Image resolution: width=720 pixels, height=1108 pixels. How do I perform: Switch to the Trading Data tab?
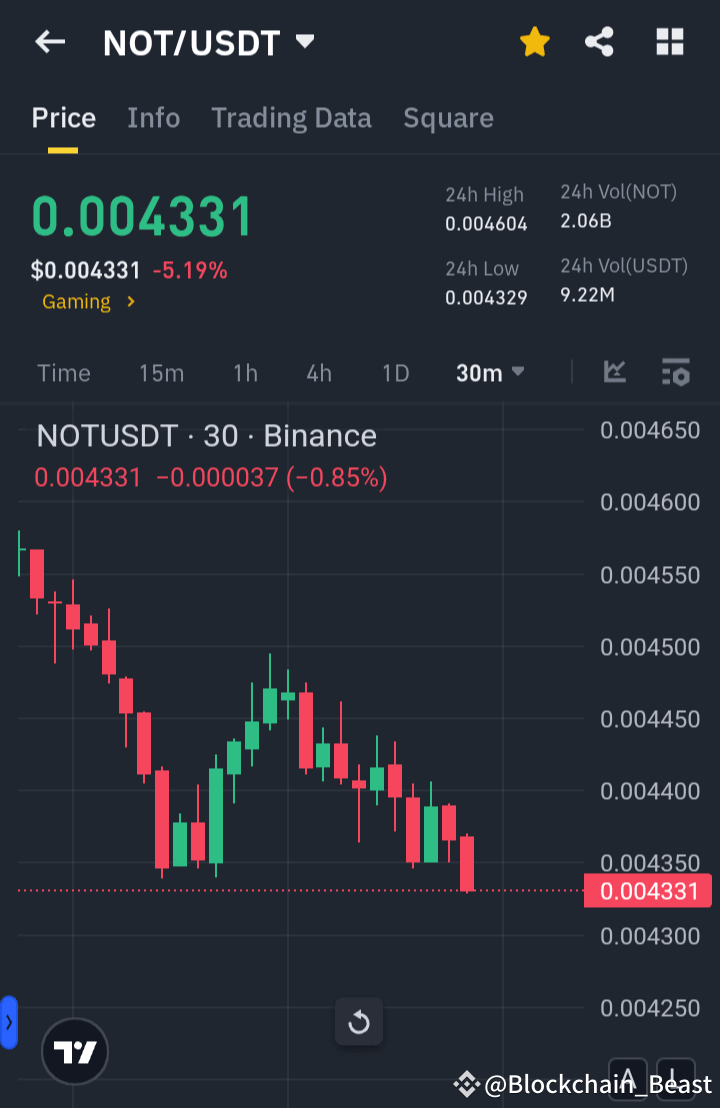291,117
